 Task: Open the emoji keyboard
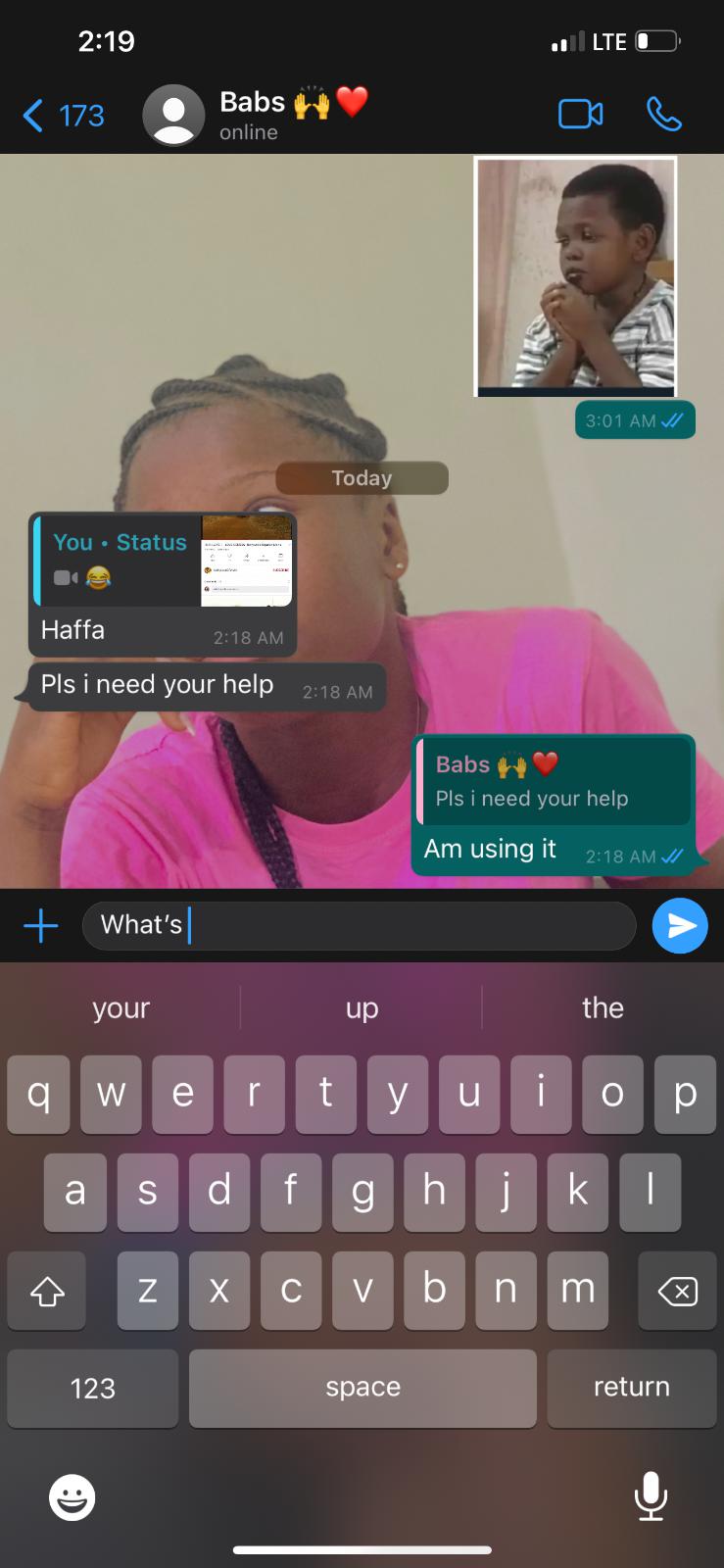[72, 1496]
